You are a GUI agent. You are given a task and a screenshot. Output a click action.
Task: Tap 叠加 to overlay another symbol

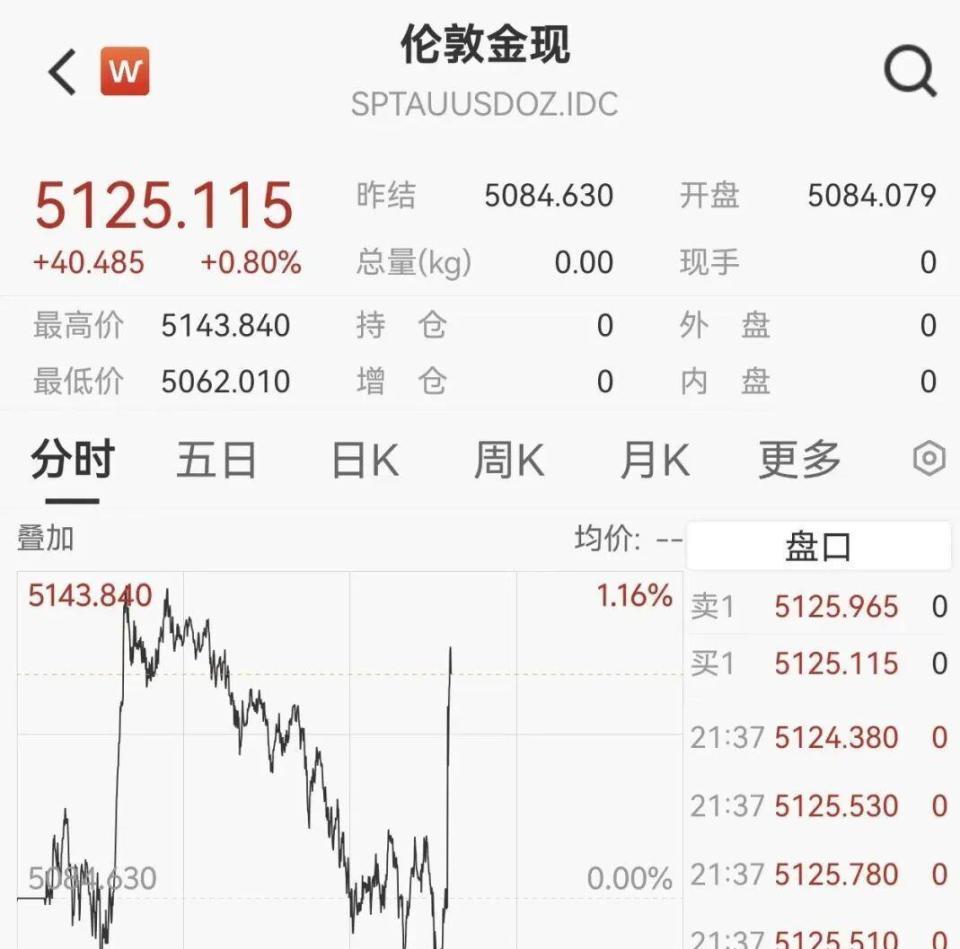(46, 539)
